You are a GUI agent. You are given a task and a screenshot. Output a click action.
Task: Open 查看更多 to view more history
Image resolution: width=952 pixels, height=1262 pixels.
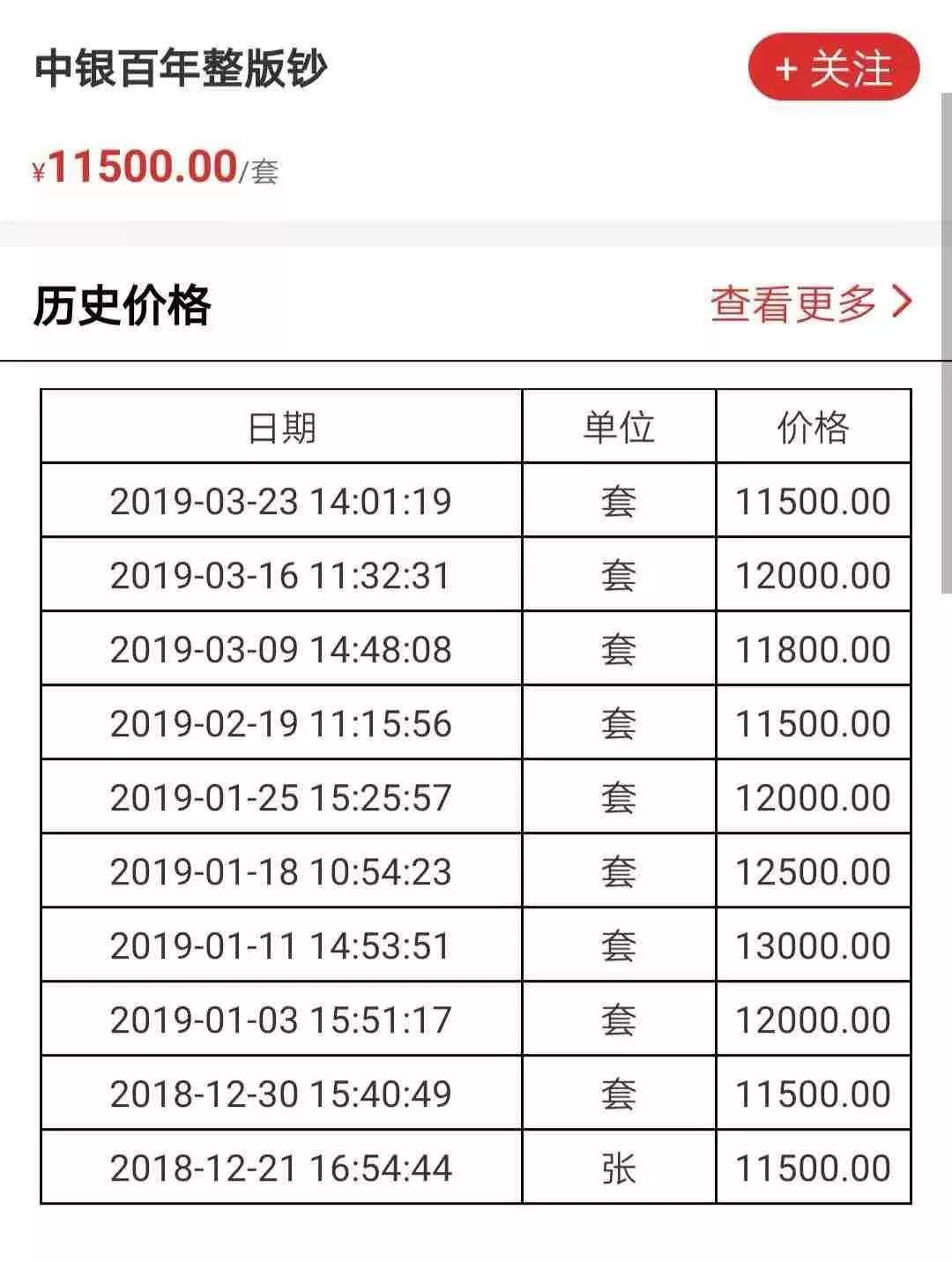pyautogui.click(x=794, y=302)
